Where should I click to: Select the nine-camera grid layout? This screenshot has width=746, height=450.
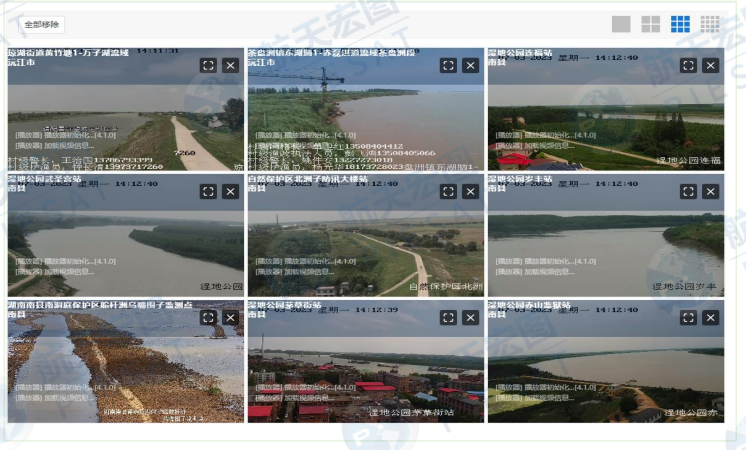tap(680, 24)
